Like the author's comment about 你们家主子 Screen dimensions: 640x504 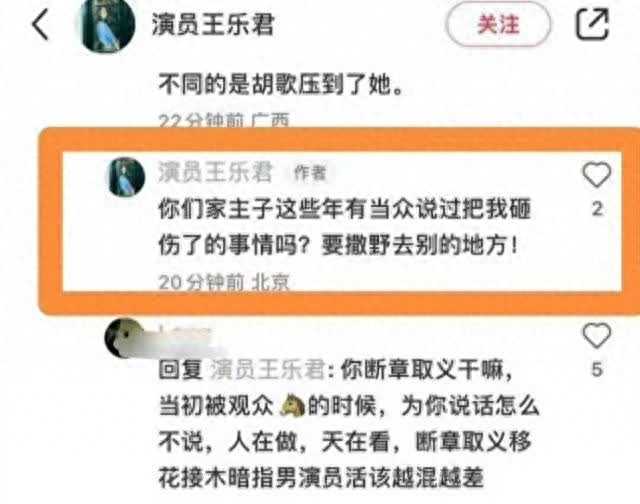(x=596, y=176)
